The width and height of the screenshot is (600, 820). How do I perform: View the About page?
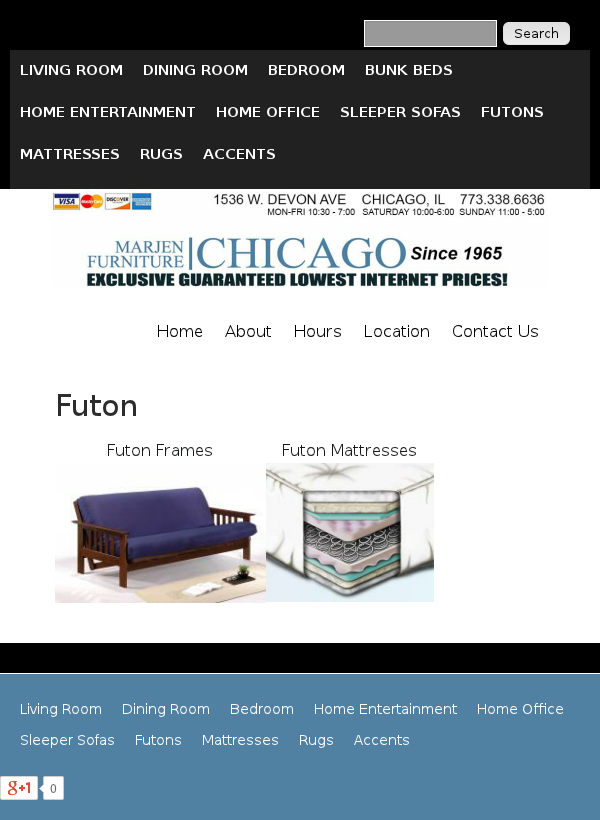248,331
